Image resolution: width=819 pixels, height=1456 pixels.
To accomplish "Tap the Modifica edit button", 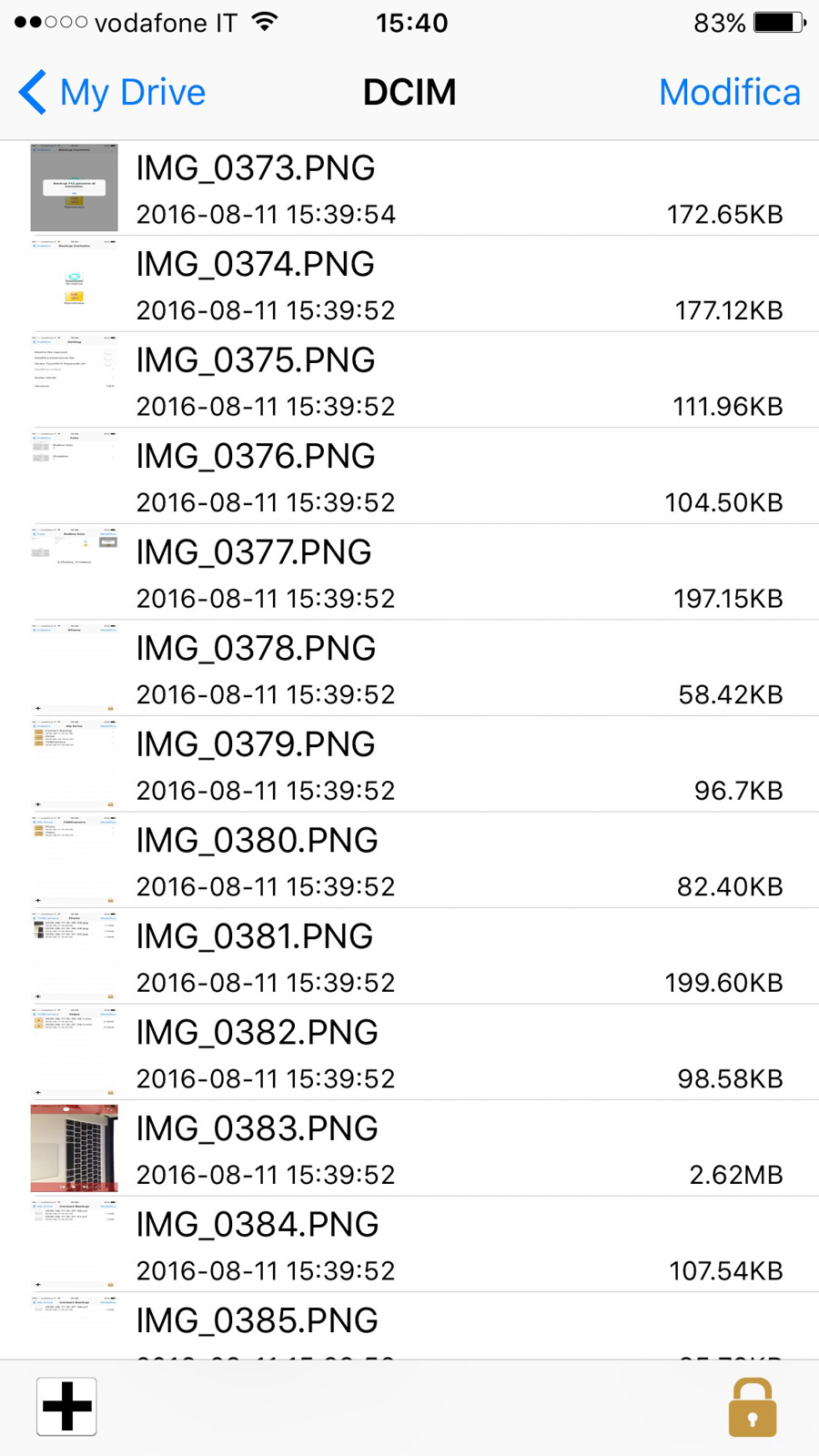I will coord(729,92).
